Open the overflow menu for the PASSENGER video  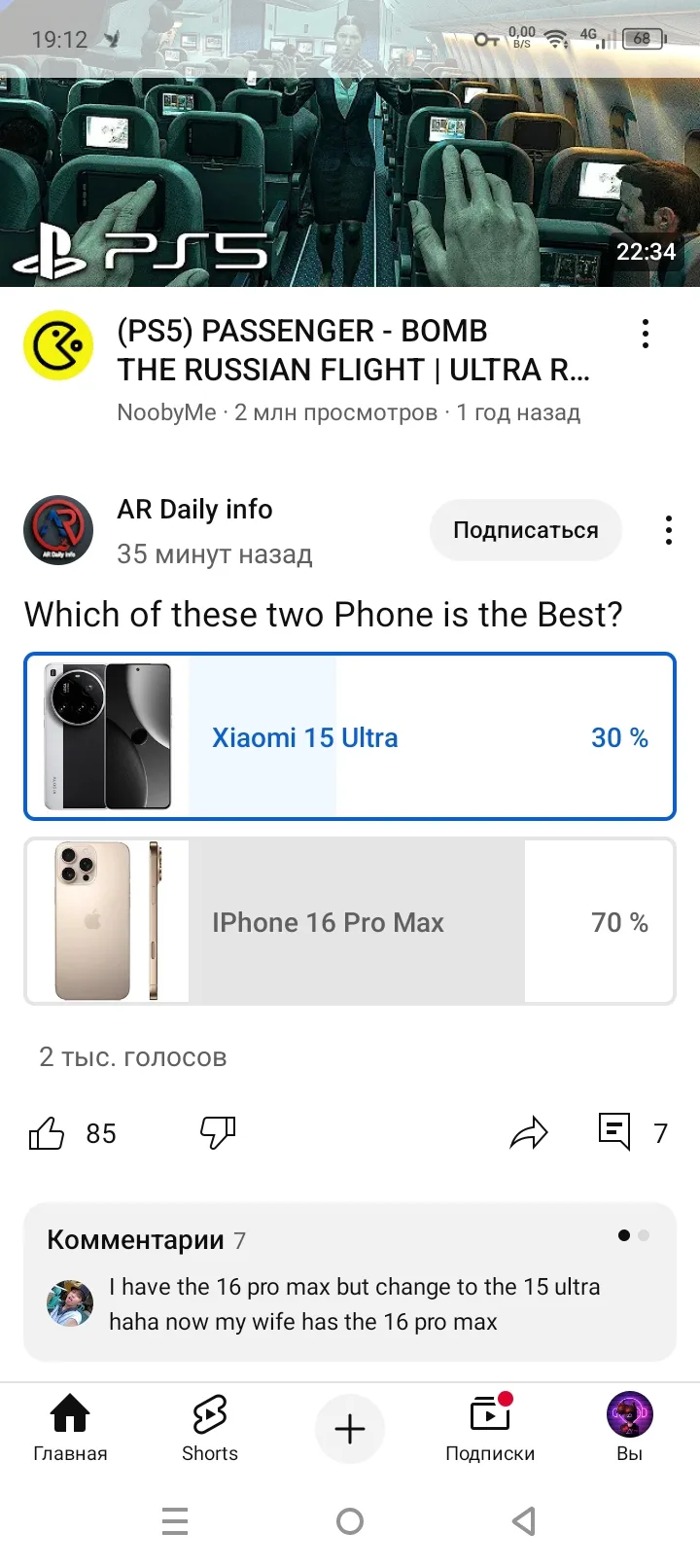[x=646, y=334]
